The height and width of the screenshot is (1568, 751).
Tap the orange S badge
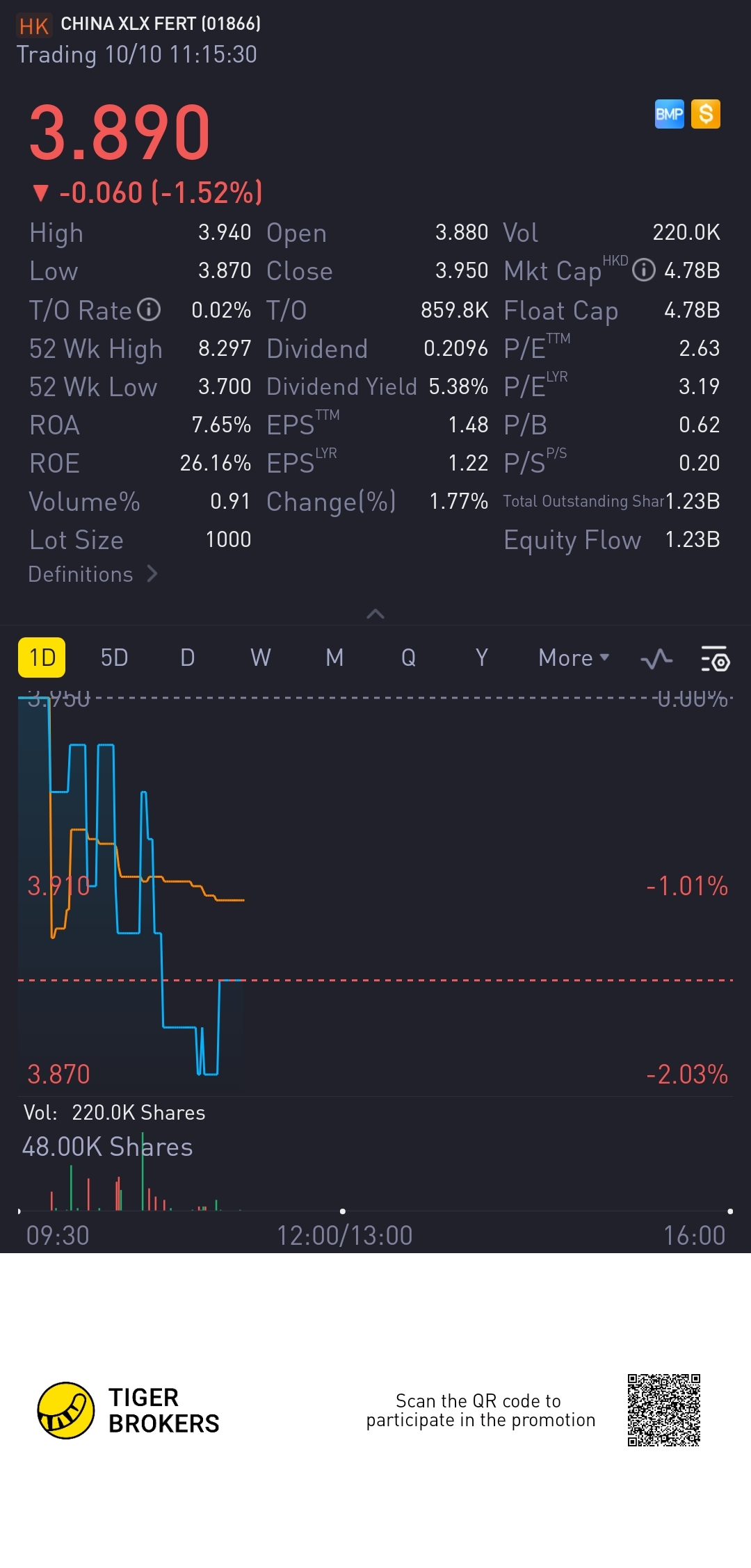click(706, 114)
